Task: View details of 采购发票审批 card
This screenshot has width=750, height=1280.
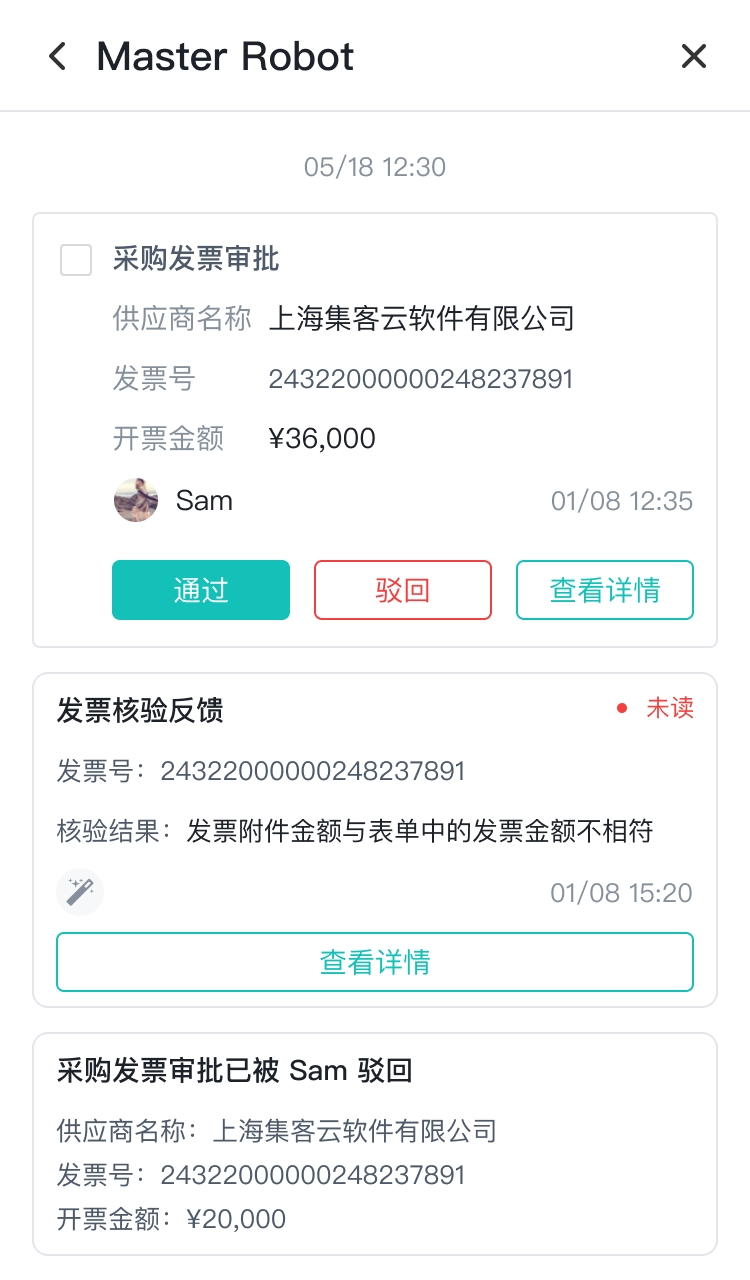Action: (604, 590)
